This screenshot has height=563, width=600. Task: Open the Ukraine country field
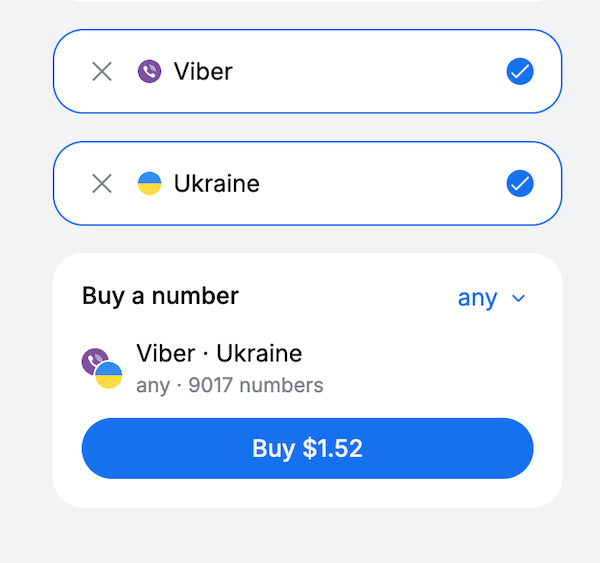pos(307,183)
